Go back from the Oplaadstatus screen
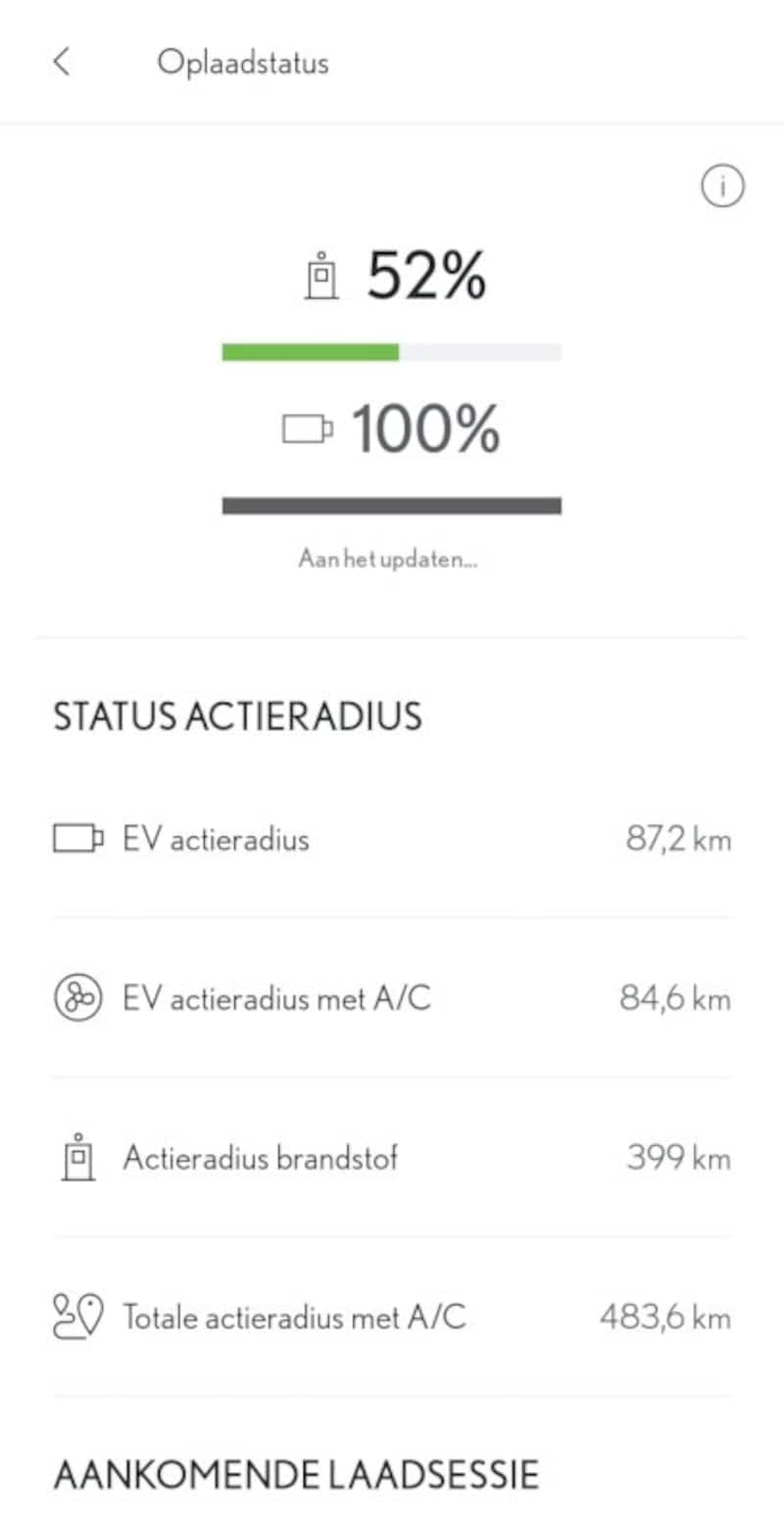The width and height of the screenshot is (784, 1534). pyautogui.click(x=62, y=63)
